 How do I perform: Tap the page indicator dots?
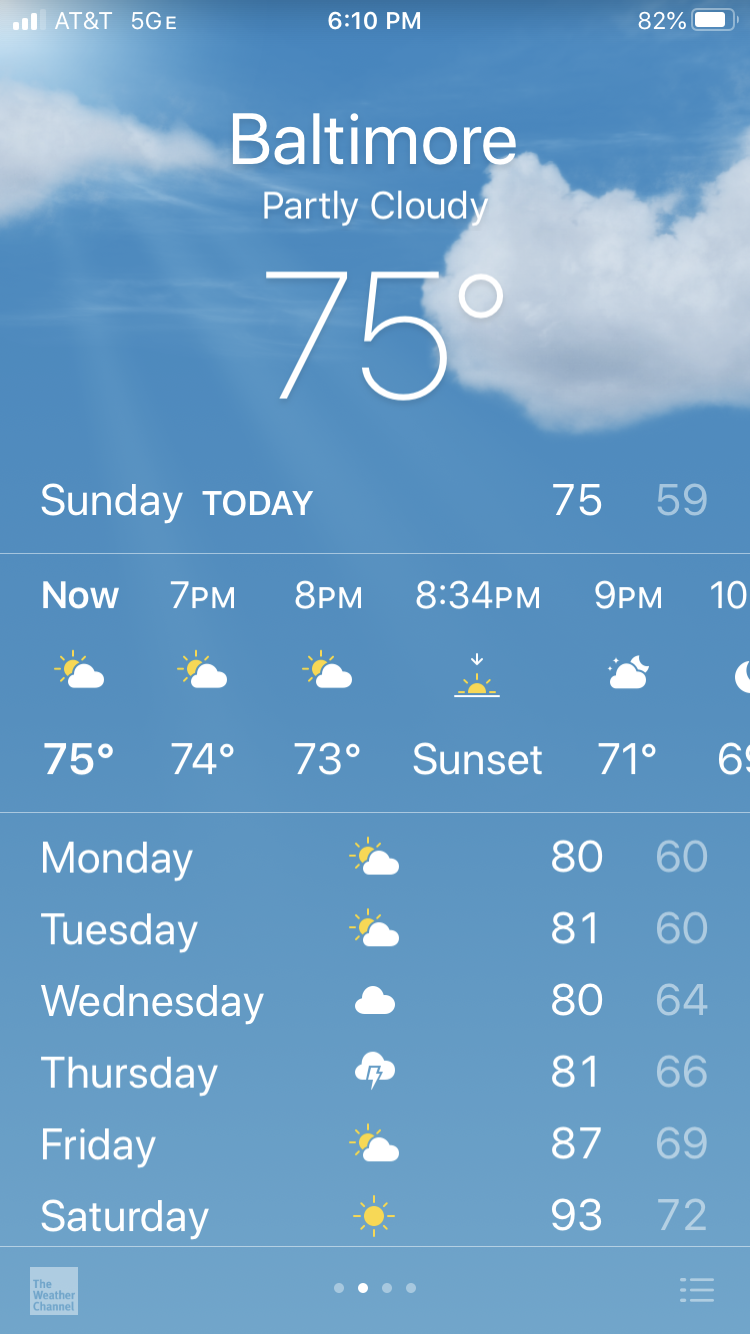(x=375, y=1288)
